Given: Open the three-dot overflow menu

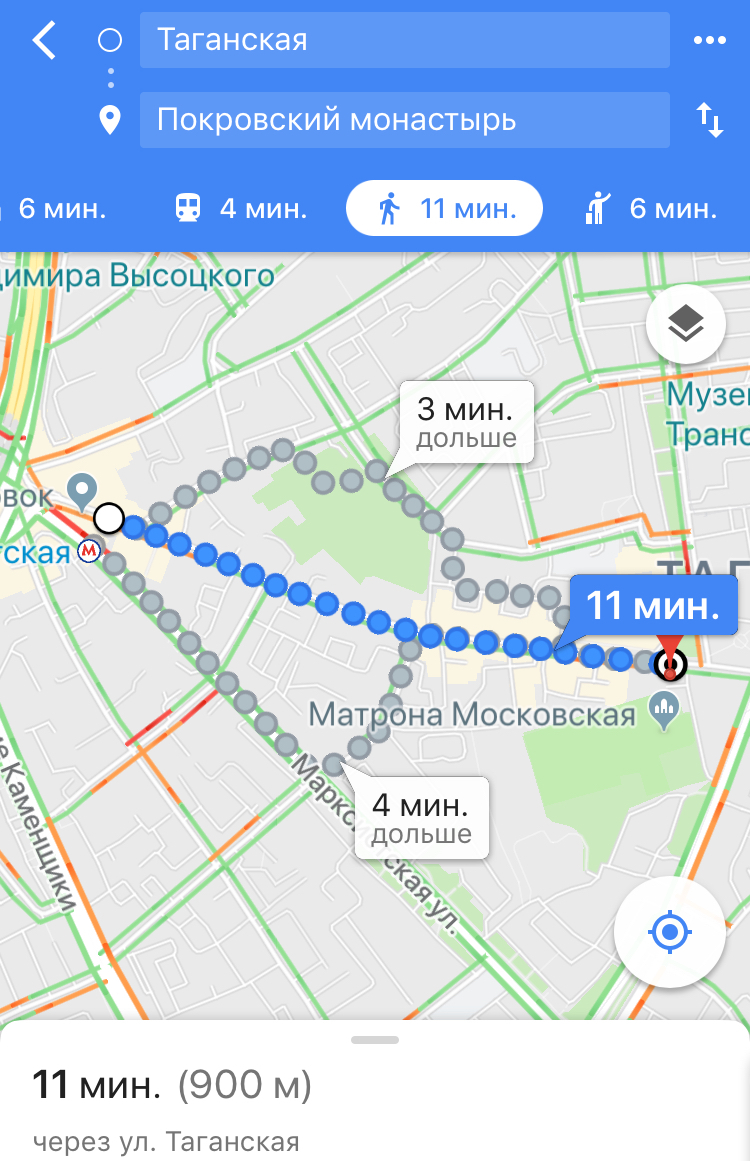Looking at the screenshot, I should pyautogui.click(x=709, y=41).
